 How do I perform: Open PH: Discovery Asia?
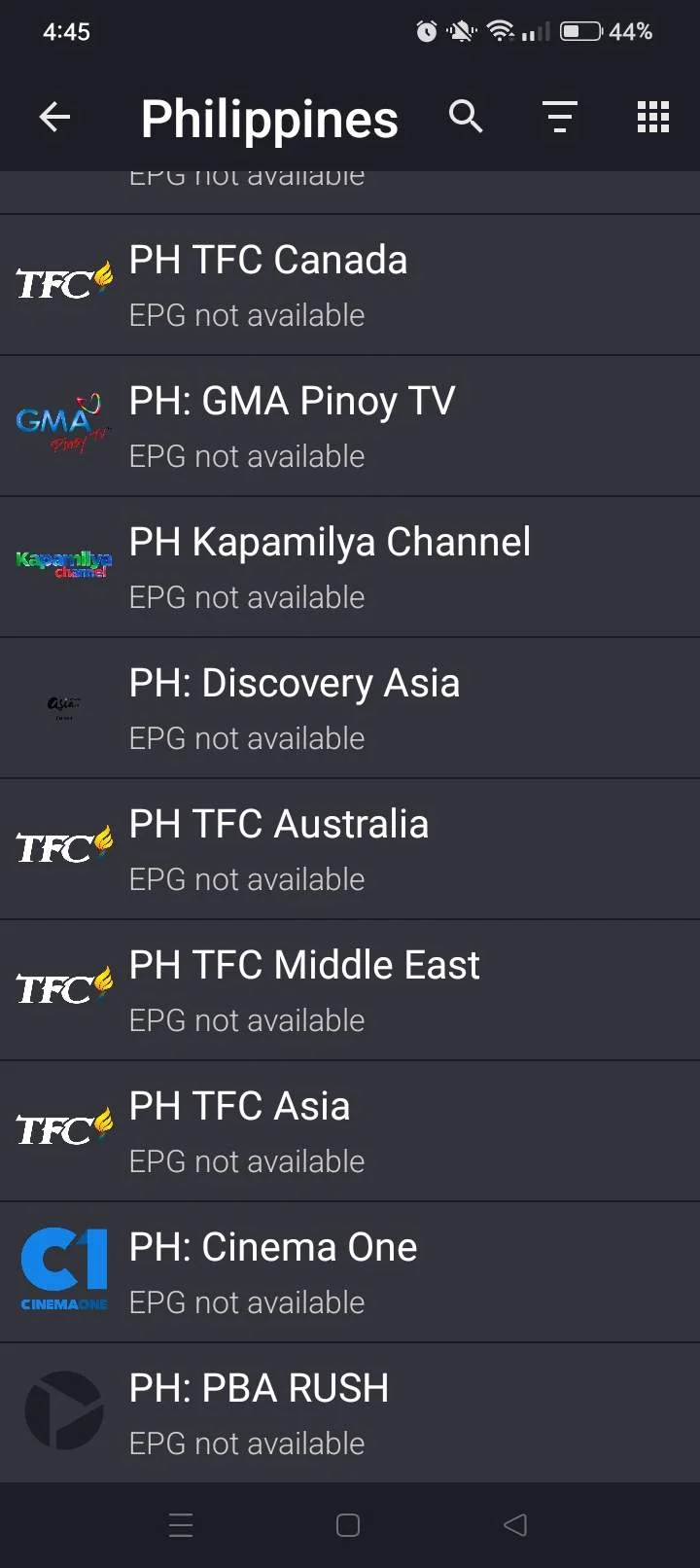coord(350,708)
